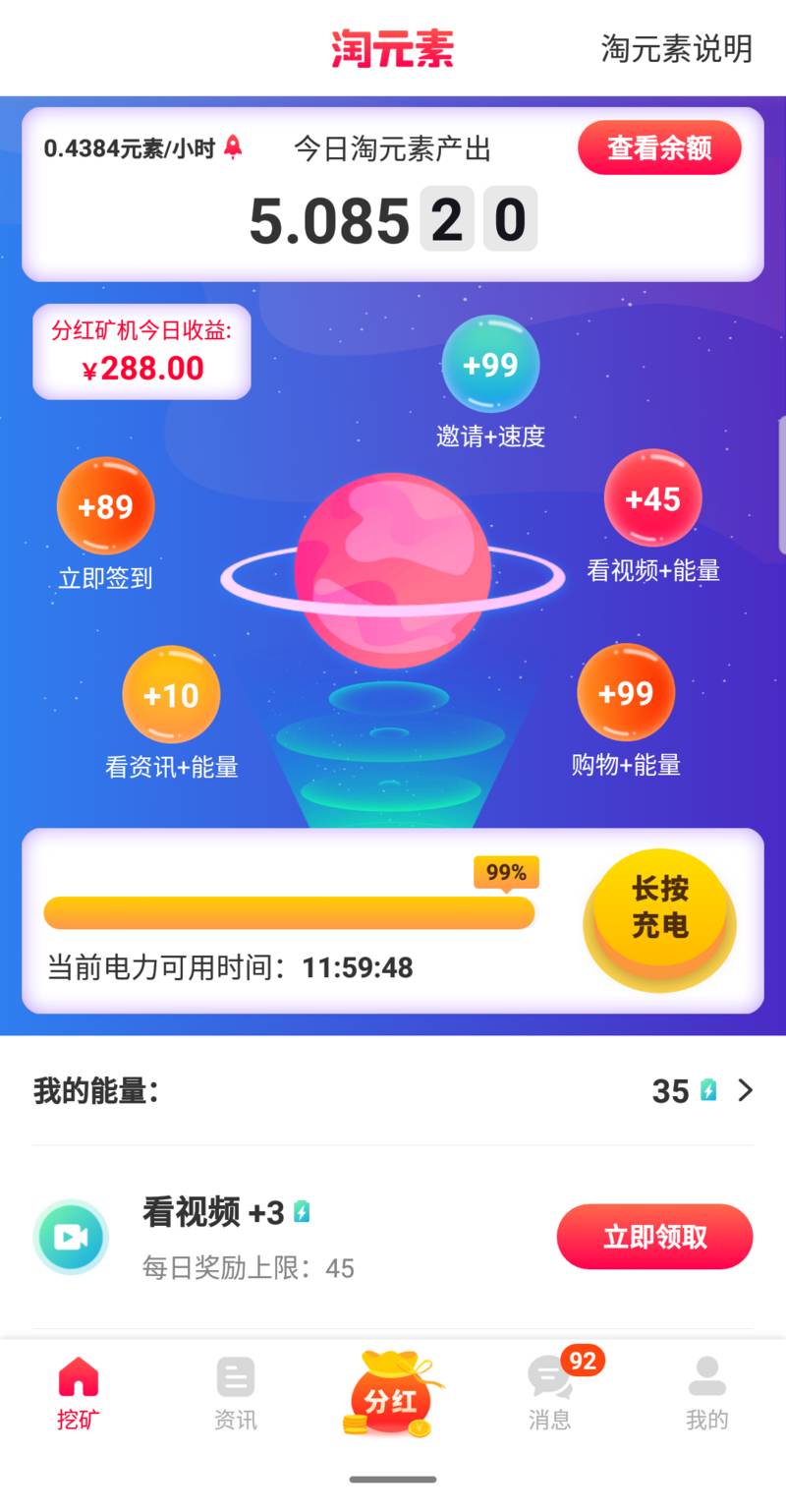
Task: Tap the 长按充电 yellow button
Action: [659, 907]
